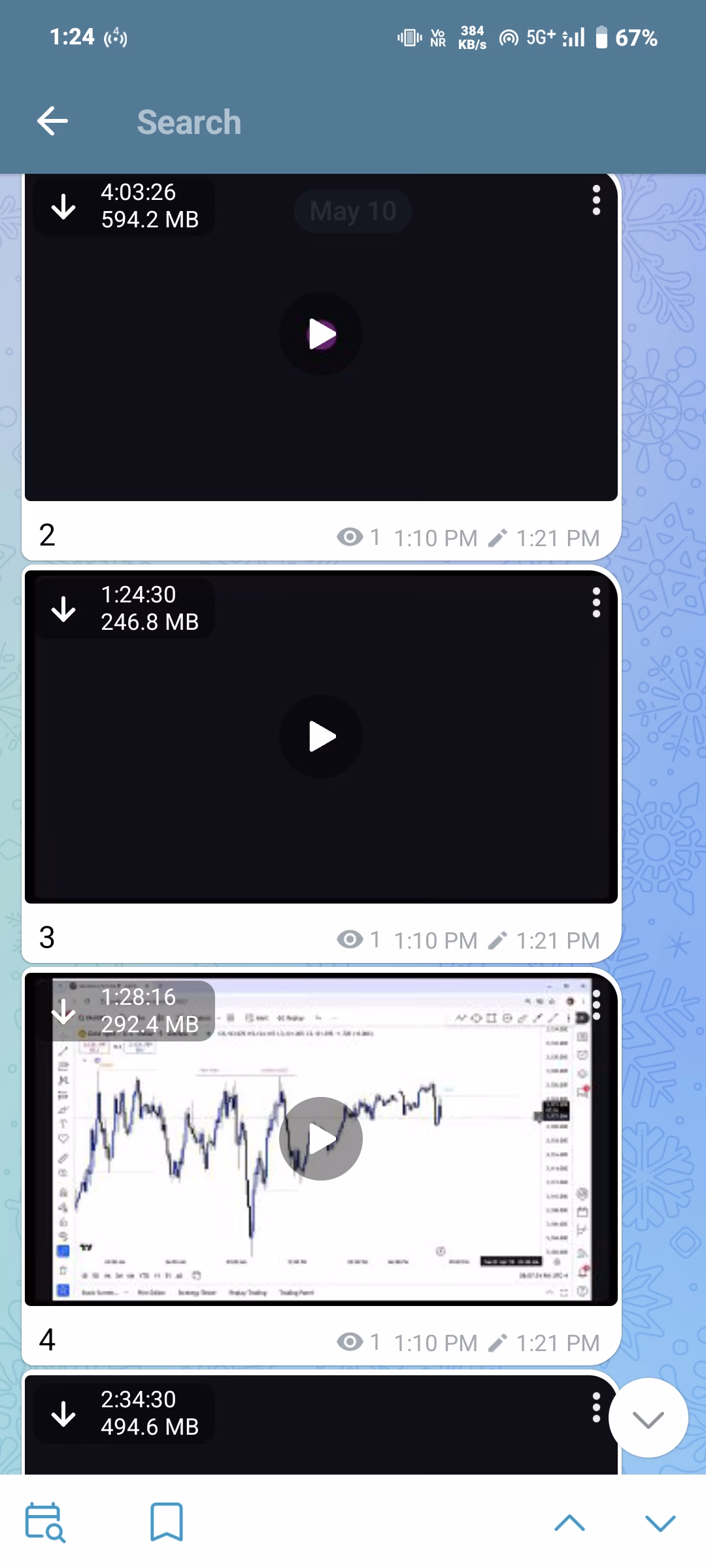The image size is (706, 1568).
Task: Go to the previous search result
Action: click(569, 1523)
